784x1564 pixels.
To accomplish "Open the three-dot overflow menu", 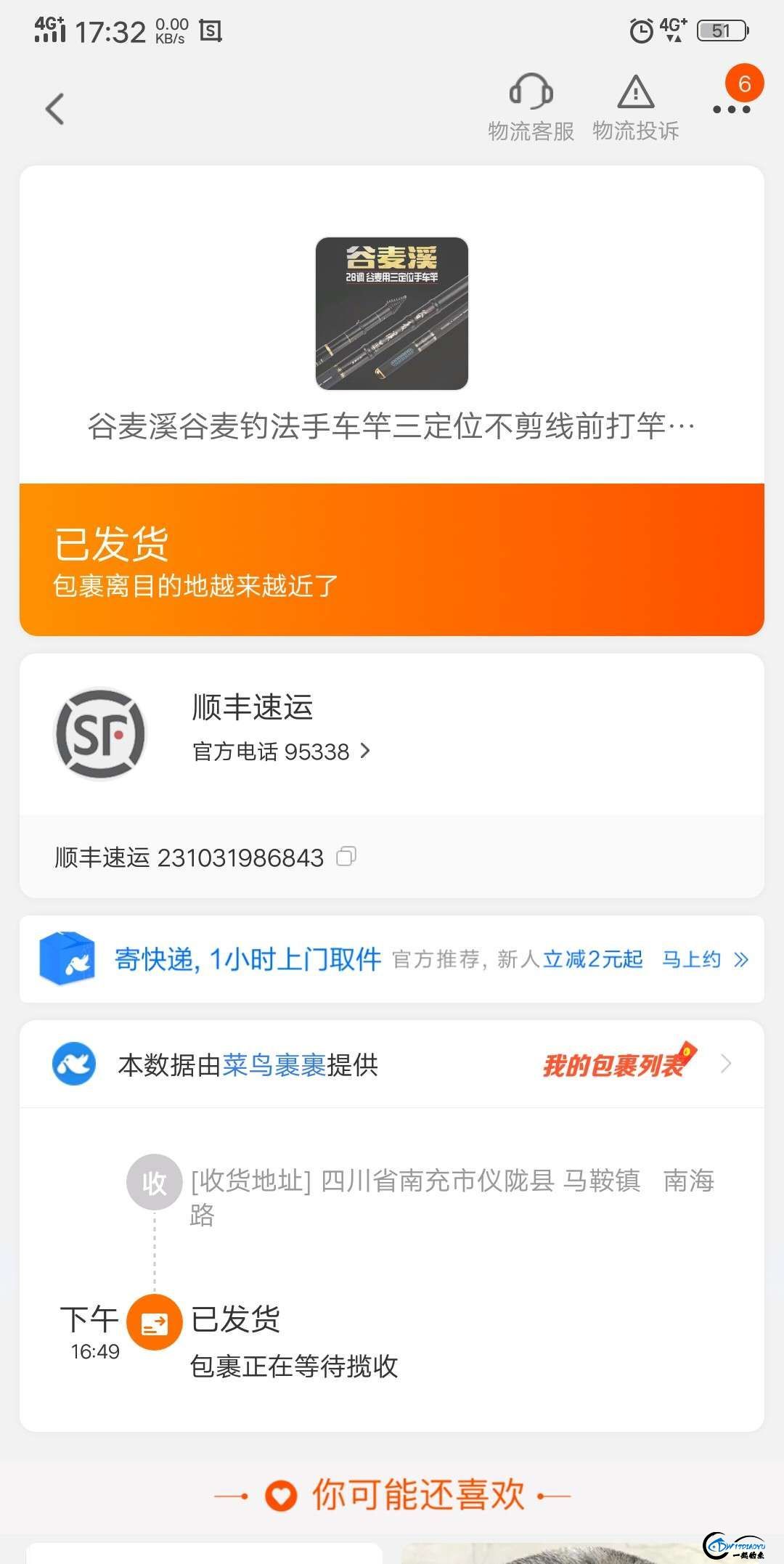I will [x=731, y=109].
